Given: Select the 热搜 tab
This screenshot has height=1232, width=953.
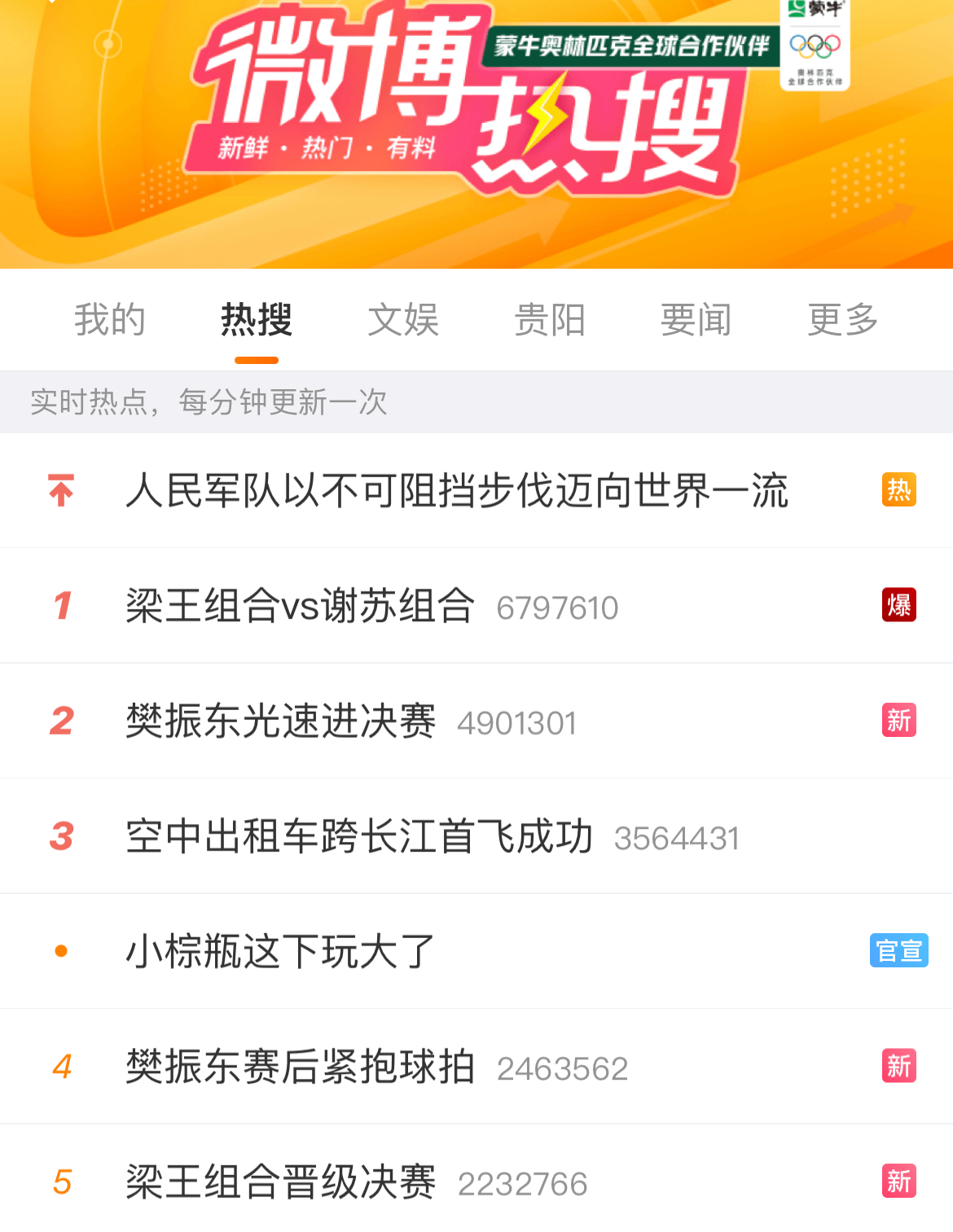Looking at the screenshot, I should [x=257, y=319].
